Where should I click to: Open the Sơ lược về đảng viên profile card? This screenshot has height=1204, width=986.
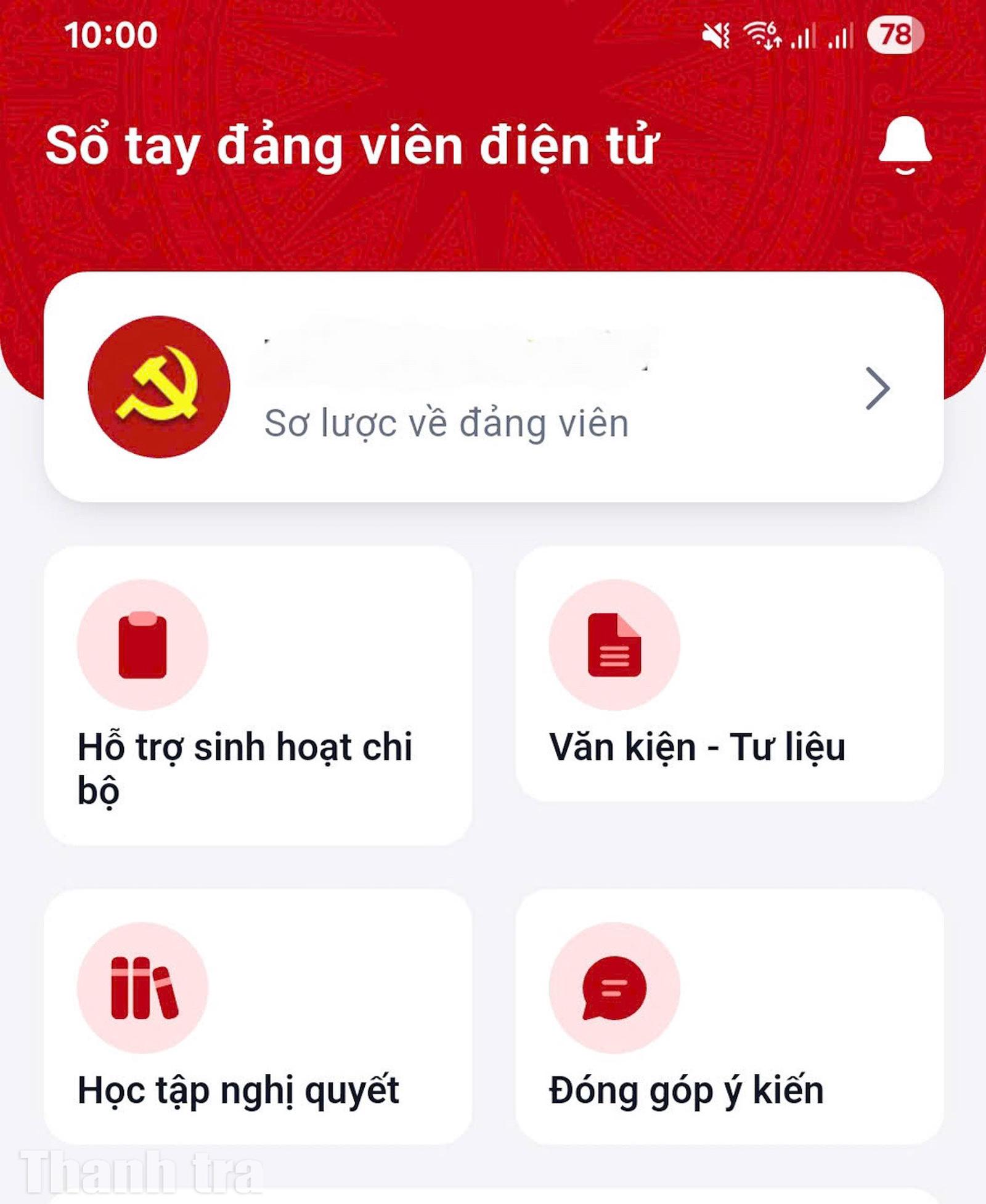click(493, 387)
